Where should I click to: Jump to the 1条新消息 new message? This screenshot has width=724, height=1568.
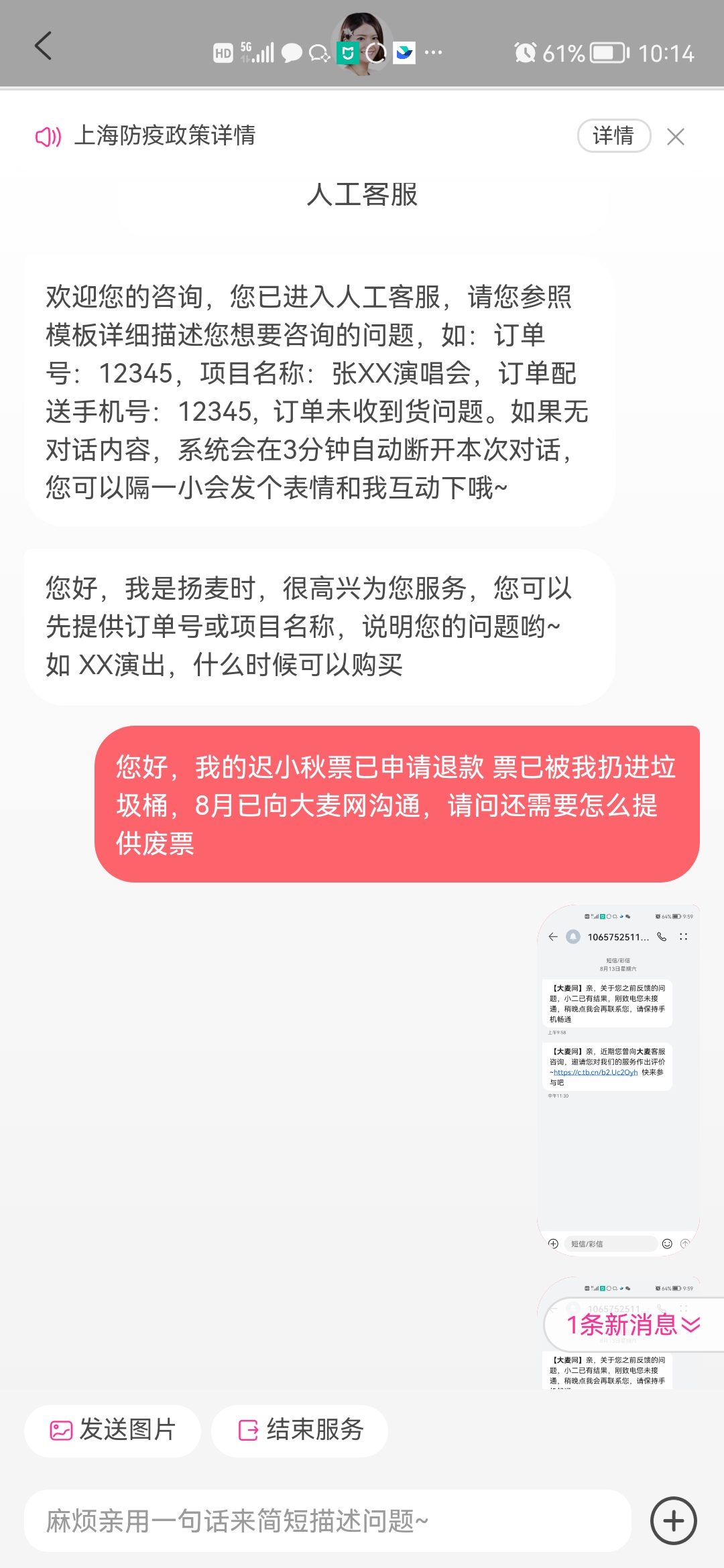[x=634, y=1325]
